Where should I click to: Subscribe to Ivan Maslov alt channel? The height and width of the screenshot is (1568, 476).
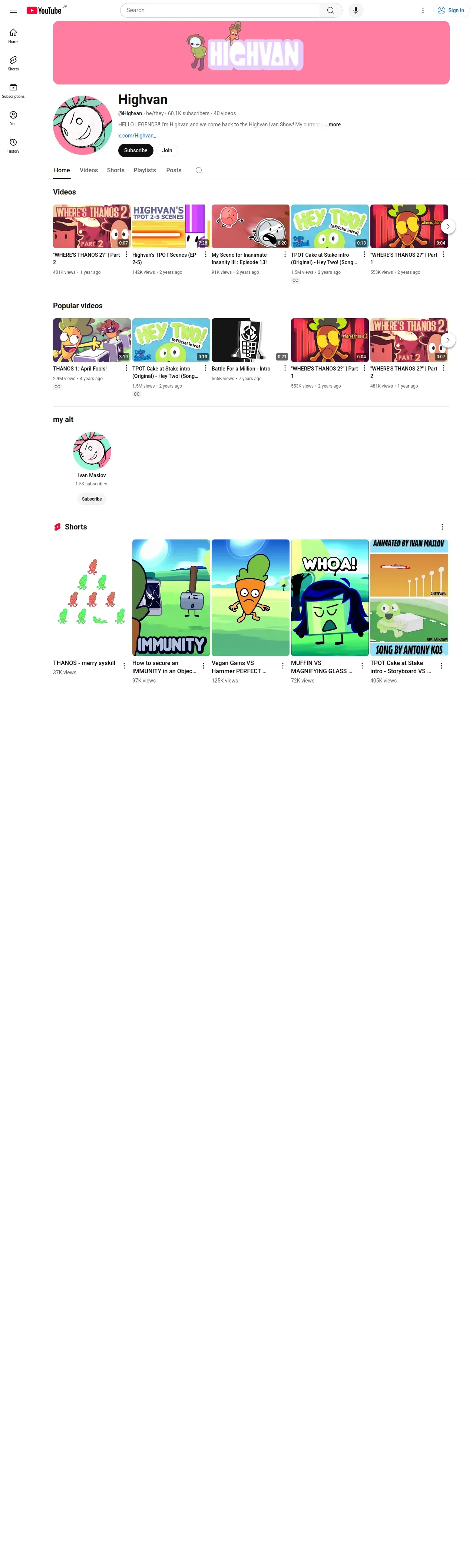click(x=92, y=499)
